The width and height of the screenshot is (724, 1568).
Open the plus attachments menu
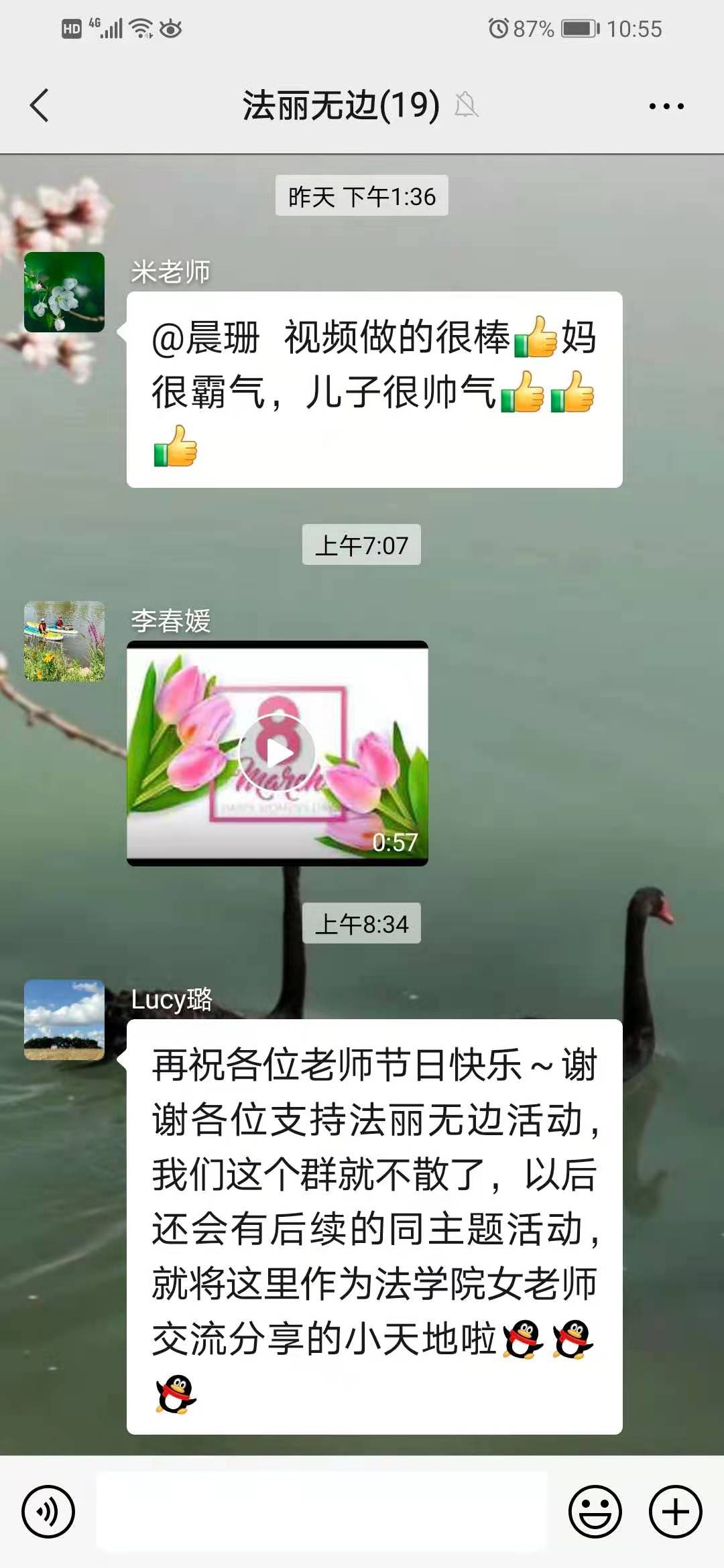(675, 1512)
